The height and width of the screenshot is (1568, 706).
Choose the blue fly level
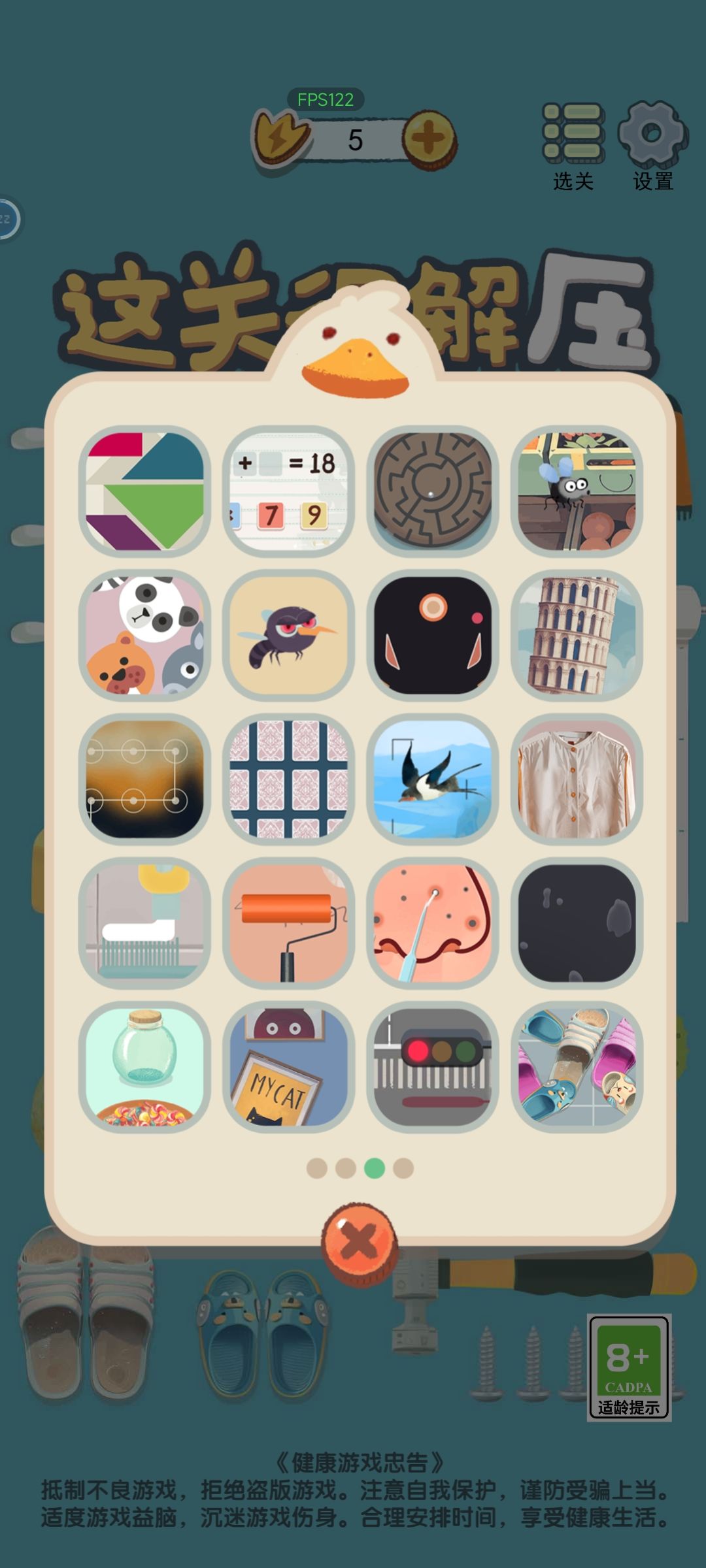pyautogui.click(x=577, y=491)
